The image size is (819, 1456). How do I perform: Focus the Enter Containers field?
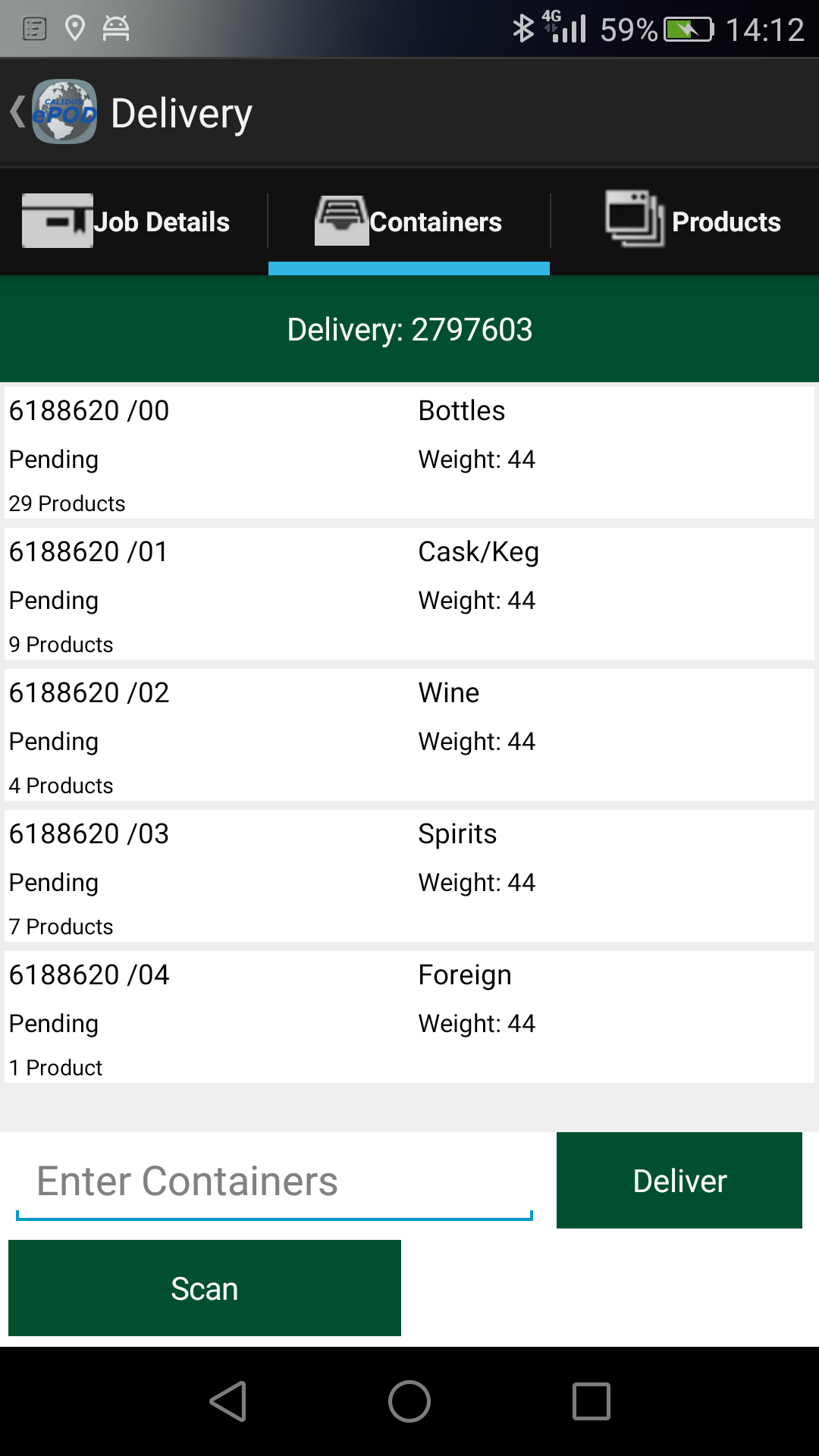[275, 1181]
